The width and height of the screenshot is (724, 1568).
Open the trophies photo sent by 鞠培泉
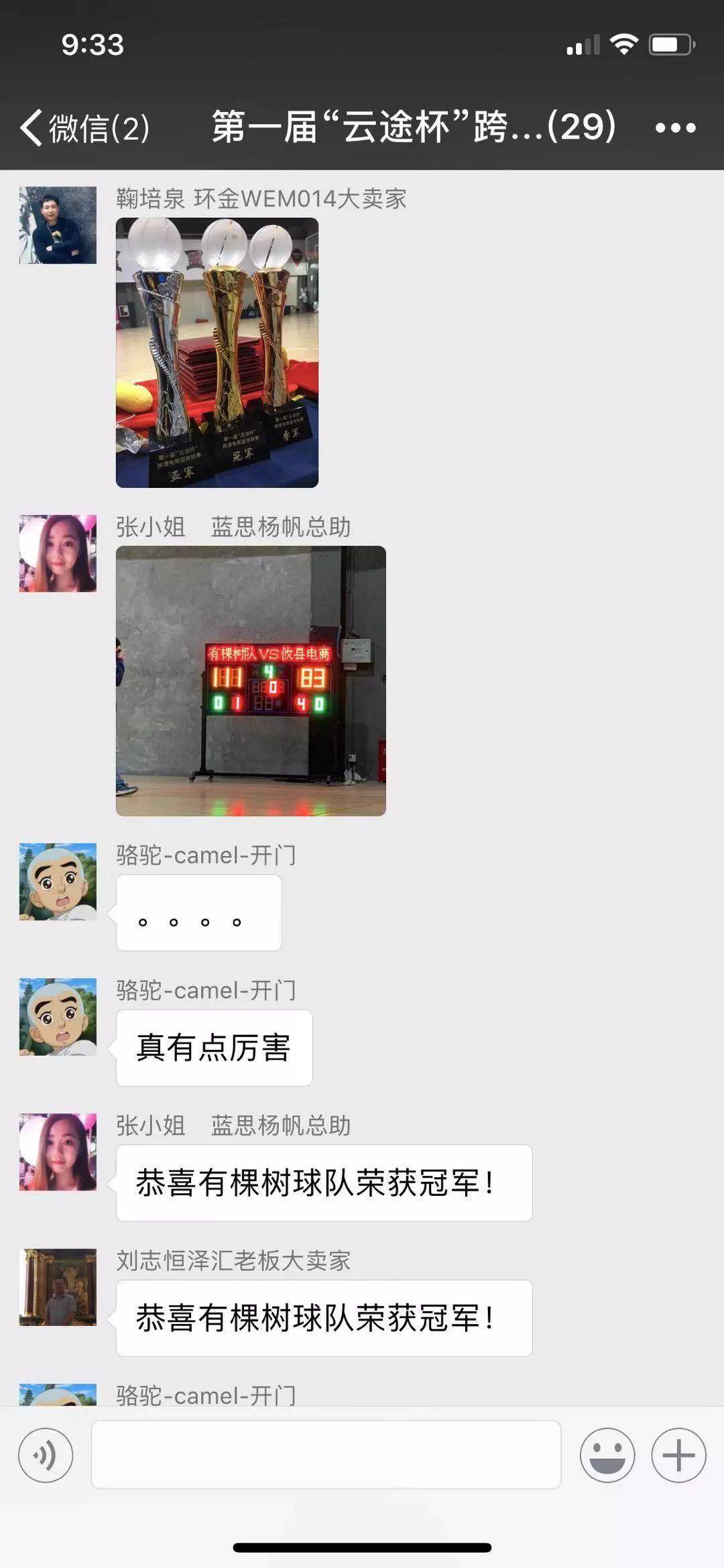click(217, 353)
